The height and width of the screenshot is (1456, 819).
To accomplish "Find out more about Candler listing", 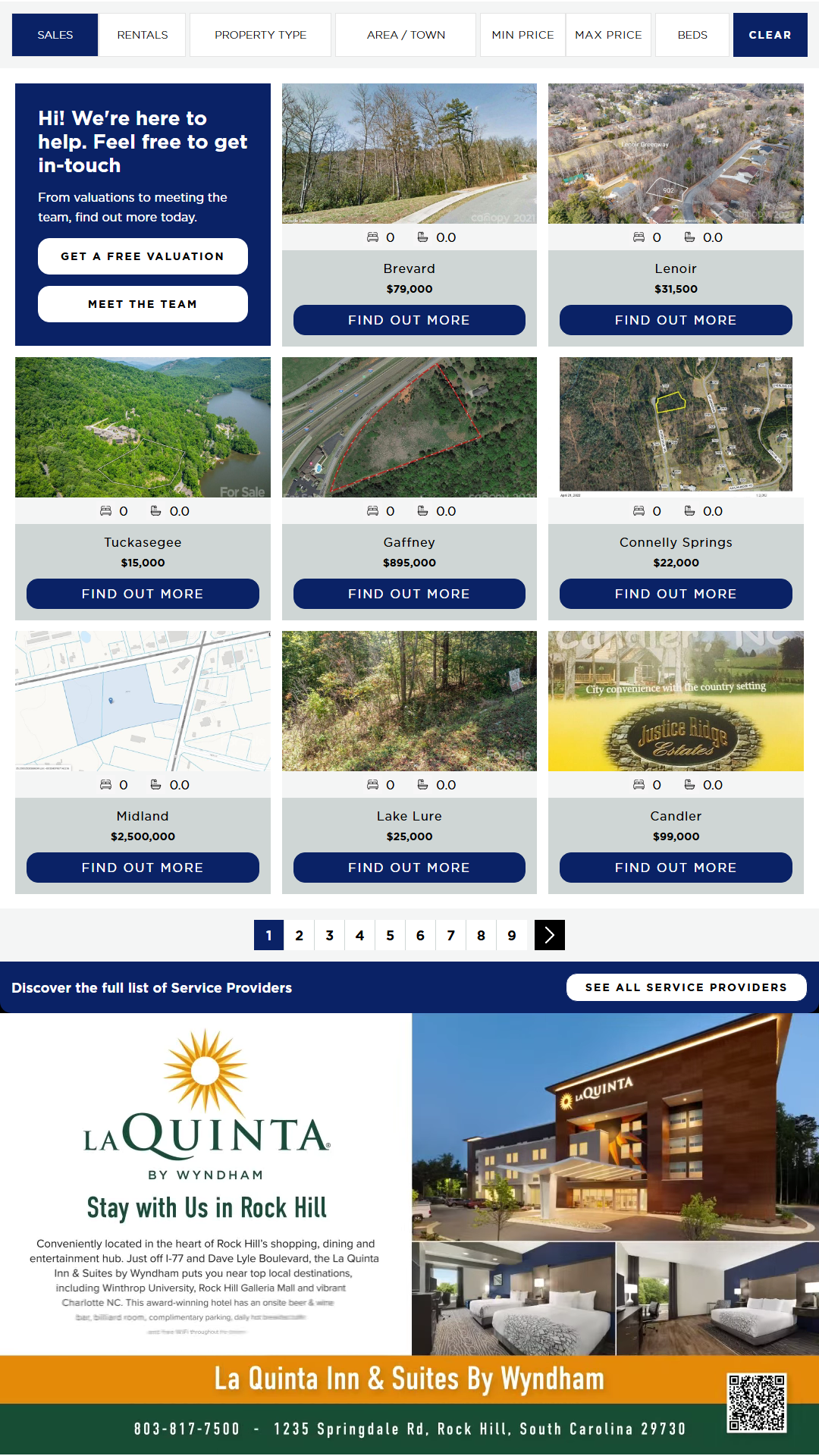I will pyautogui.click(x=676, y=868).
